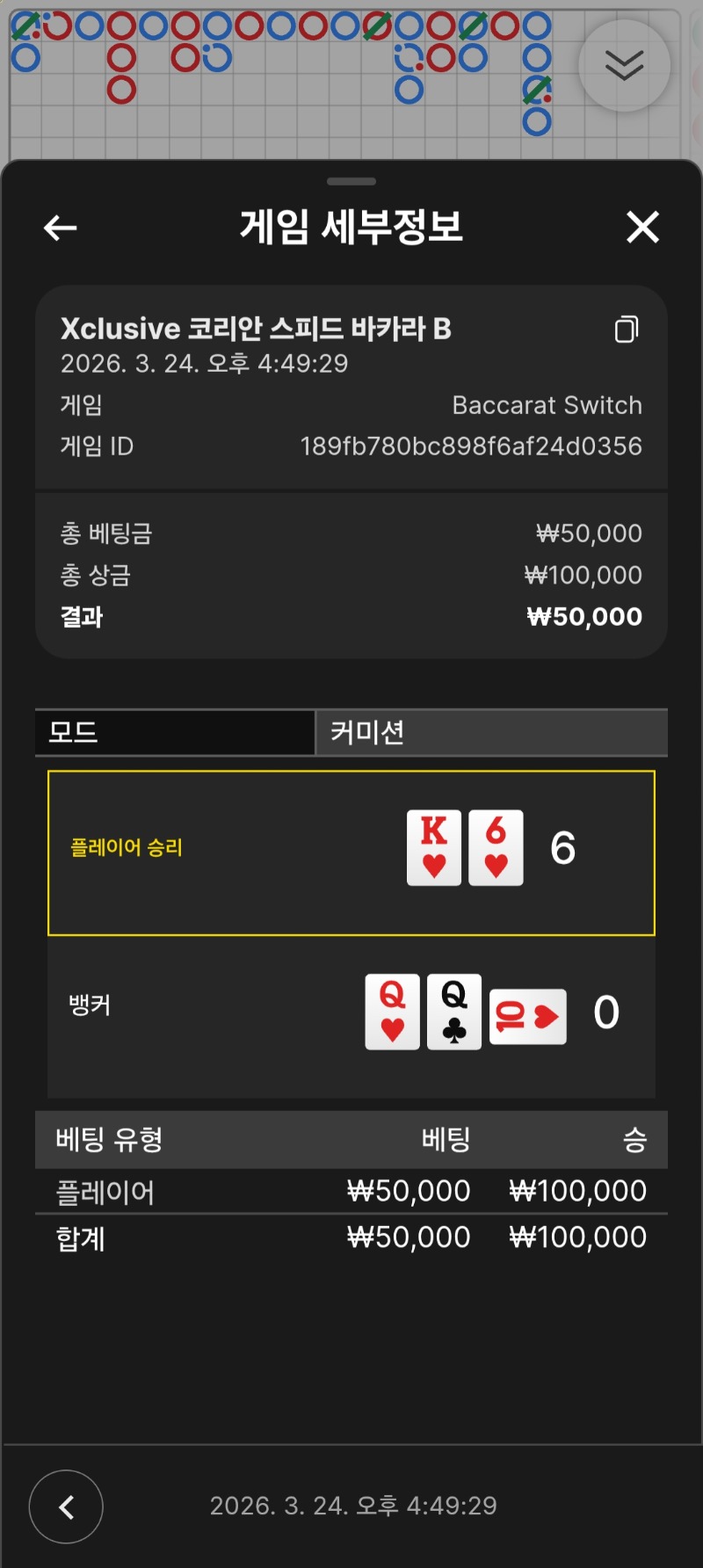Collapse the roadmap with the double-chevron button
Image resolution: width=703 pixels, height=1568 pixels.
coord(624,66)
